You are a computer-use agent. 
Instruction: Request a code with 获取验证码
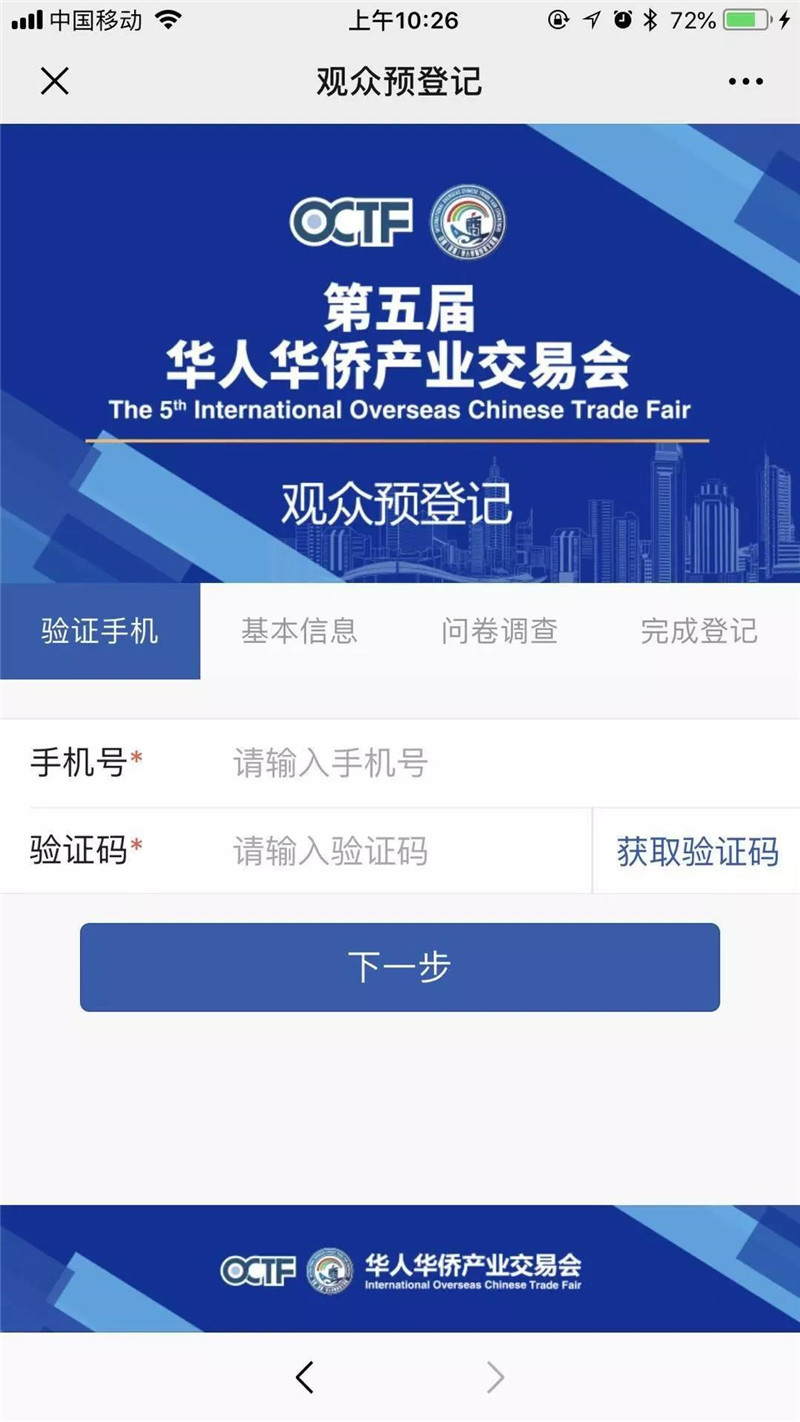pyautogui.click(x=697, y=852)
